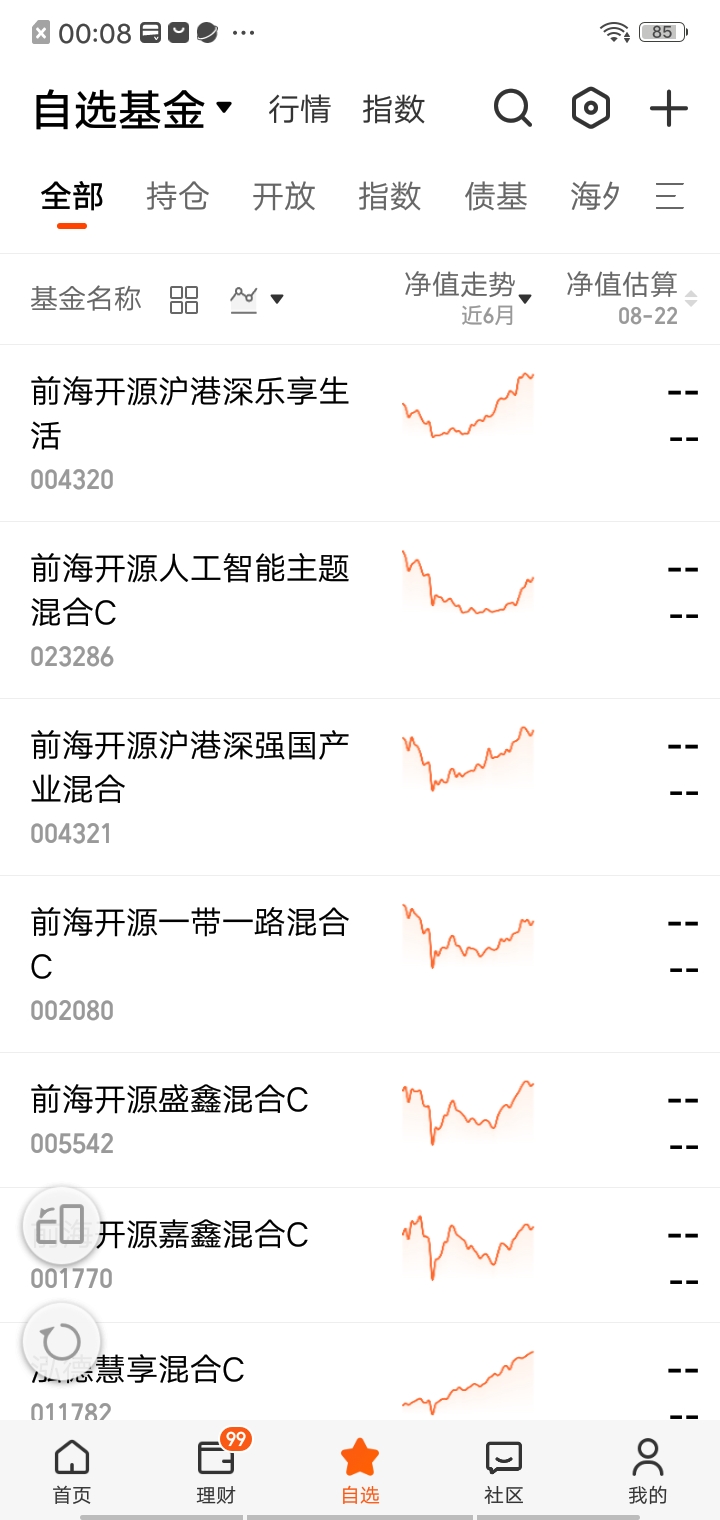This screenshot has width=720, height=1520.
Task: Open the 理财 bottom tab
Action: (217, 1472)
